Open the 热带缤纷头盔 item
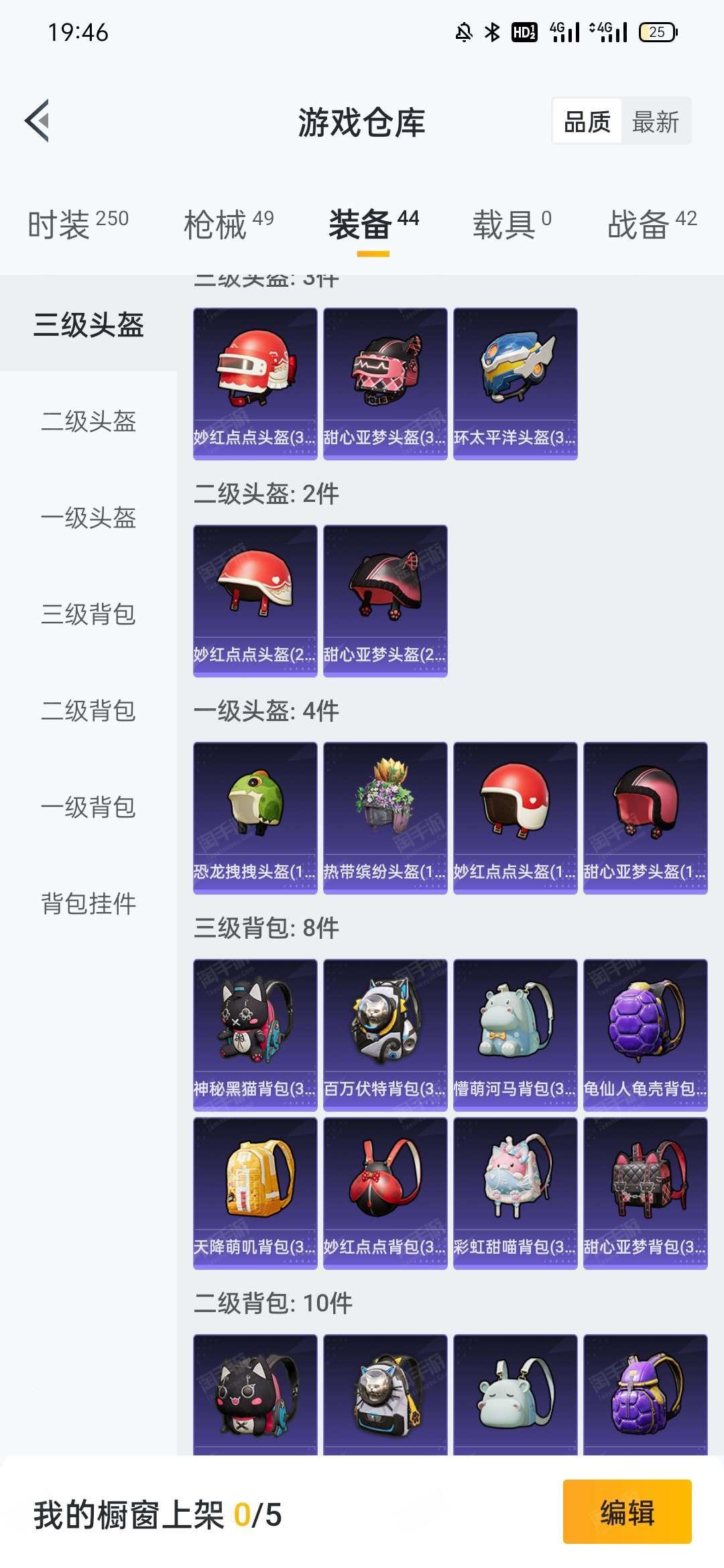This screenshot has height=1568, width=724. [x=385, y=818]
